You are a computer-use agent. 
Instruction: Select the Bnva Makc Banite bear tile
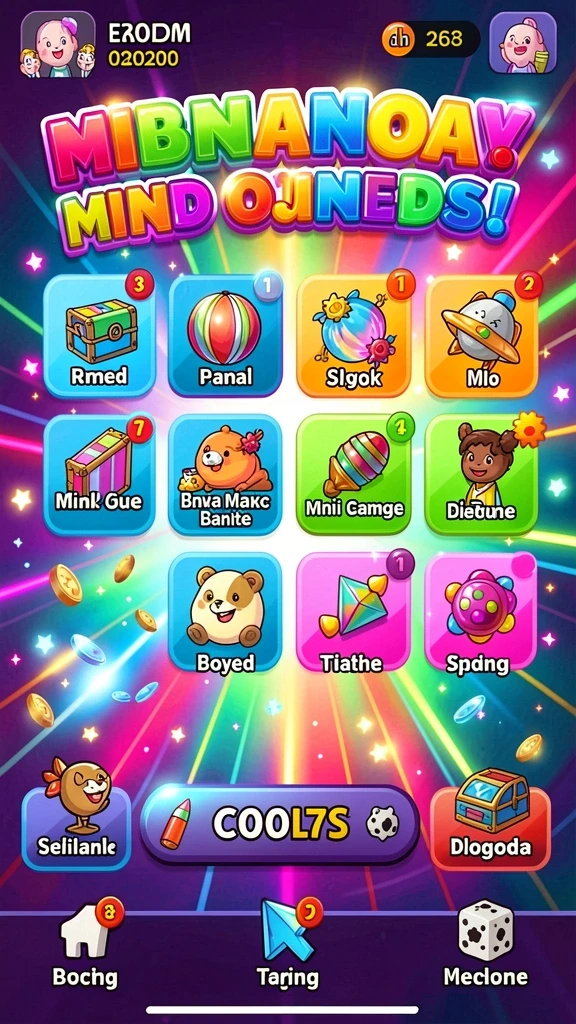225,475
